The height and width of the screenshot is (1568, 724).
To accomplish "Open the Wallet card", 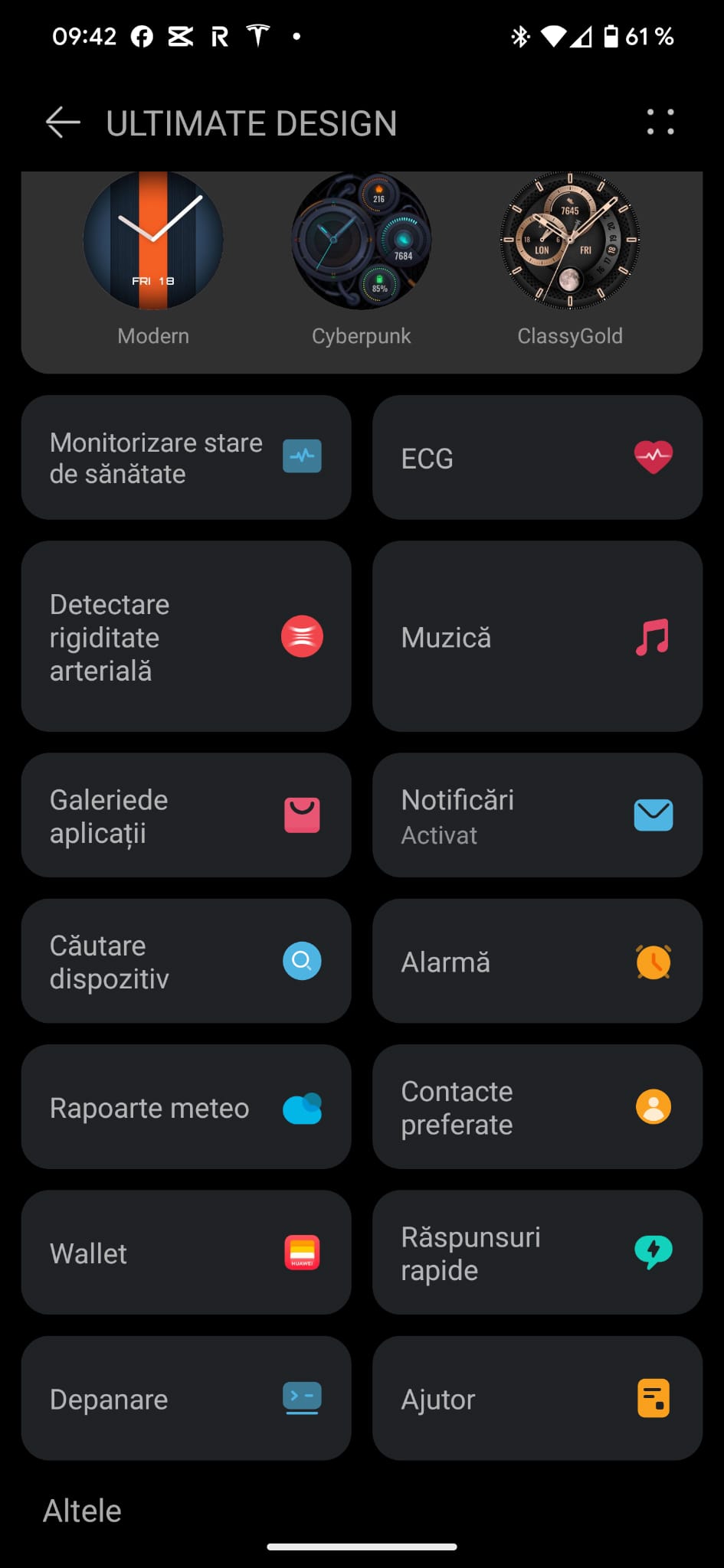I will coord(186,1253).
